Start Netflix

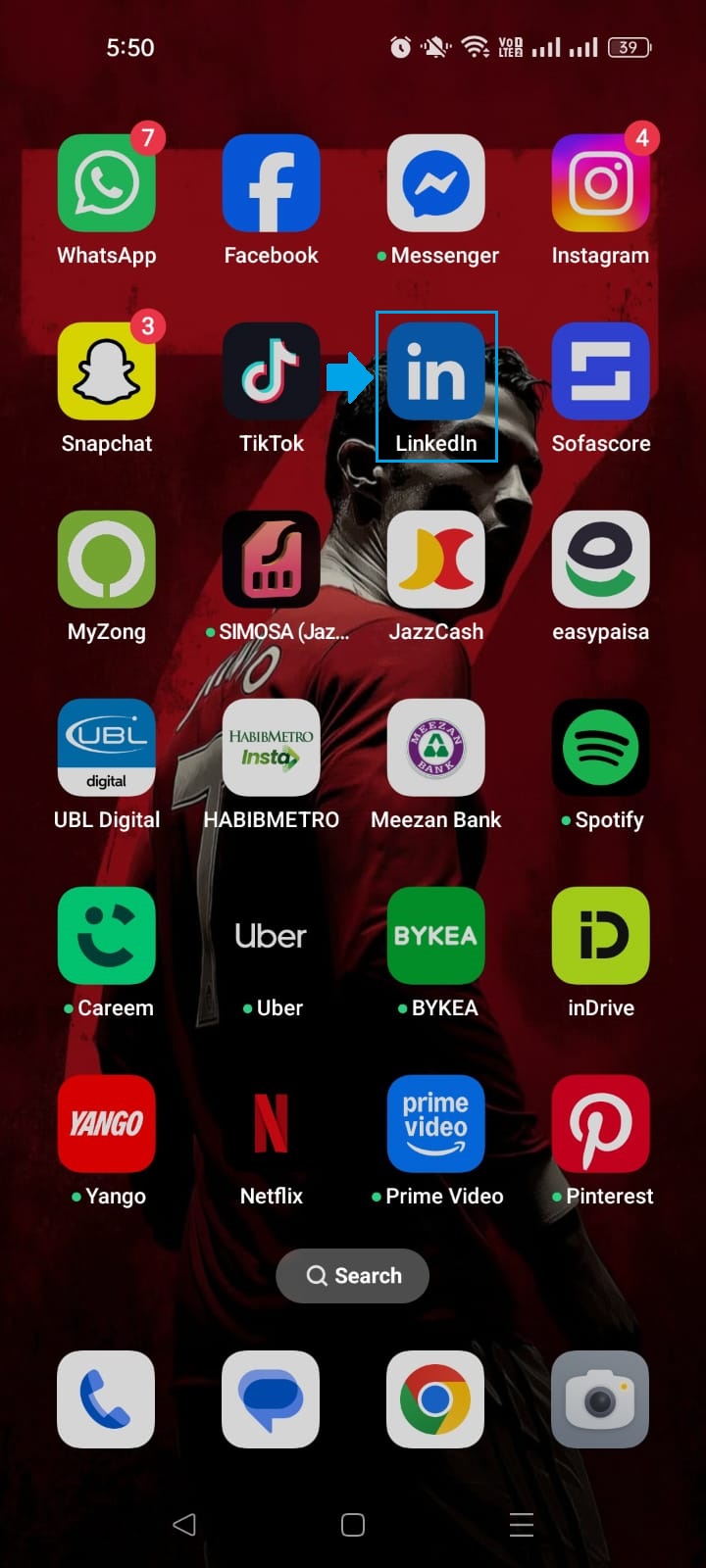pyautogui.click(x=272, y=1124)
